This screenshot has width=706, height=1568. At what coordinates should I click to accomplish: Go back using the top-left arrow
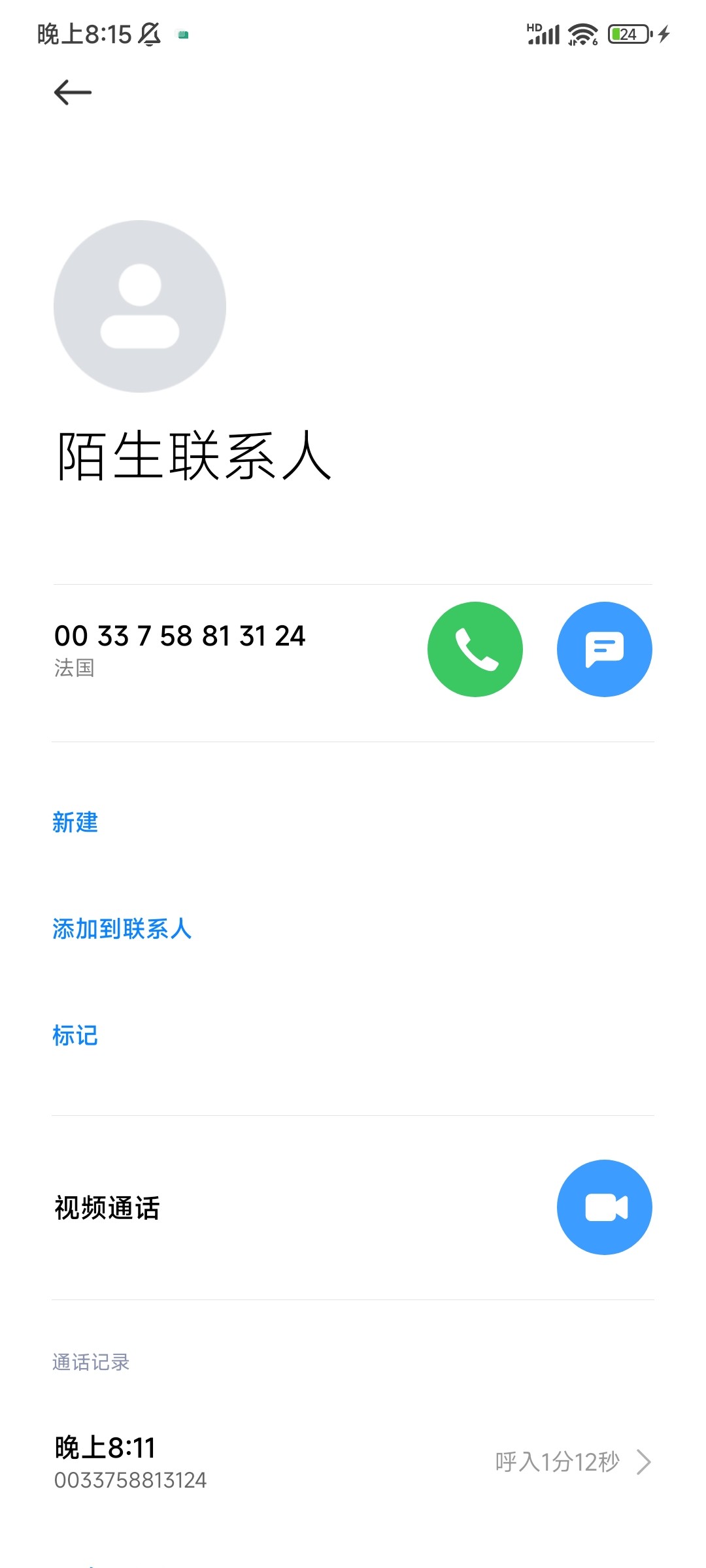click(73, 92)
